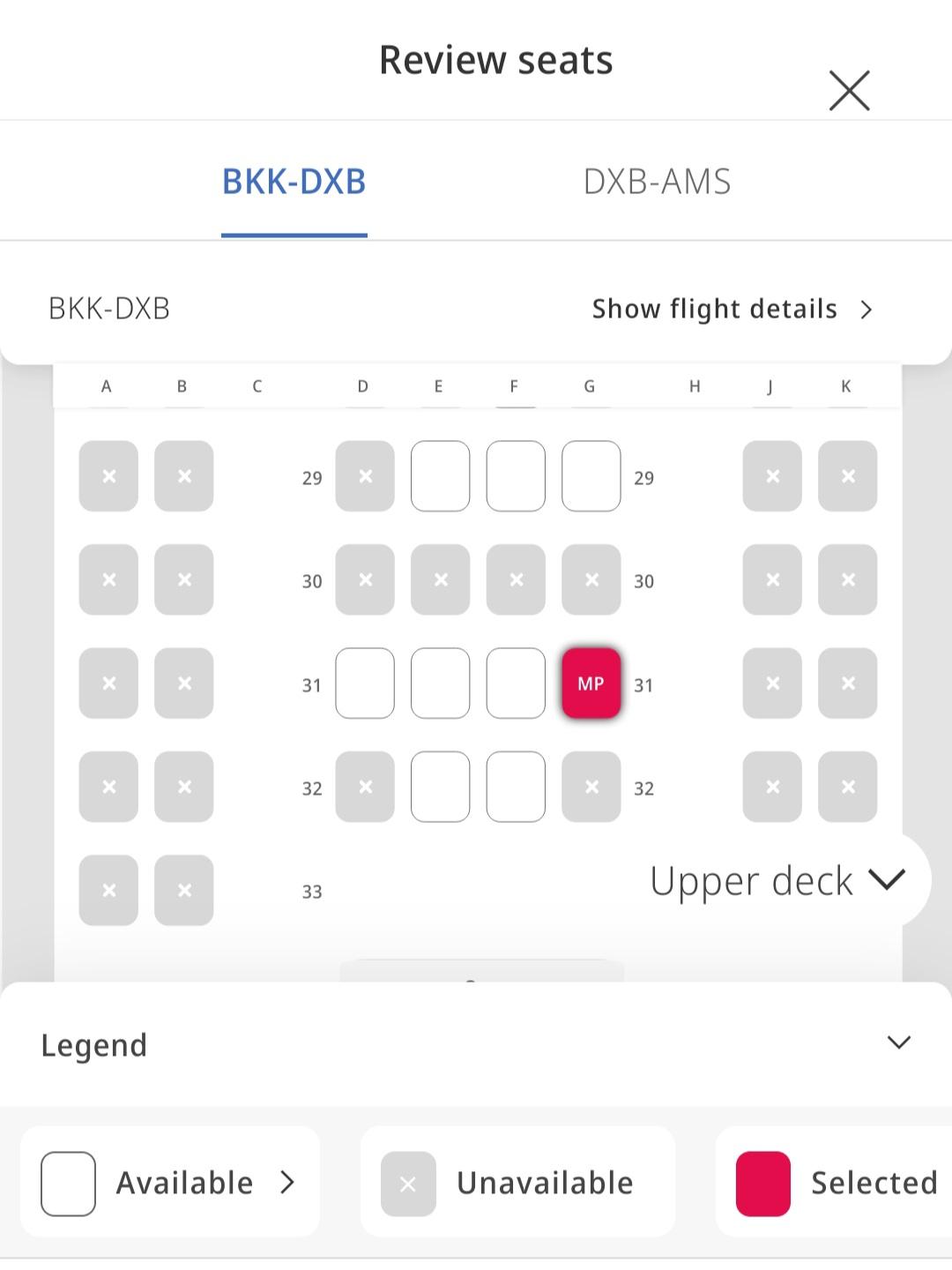Viewport: 952px width, 1270px height.
Task: Tap selected seat 31G marked MP
Action: click(591, 684)
